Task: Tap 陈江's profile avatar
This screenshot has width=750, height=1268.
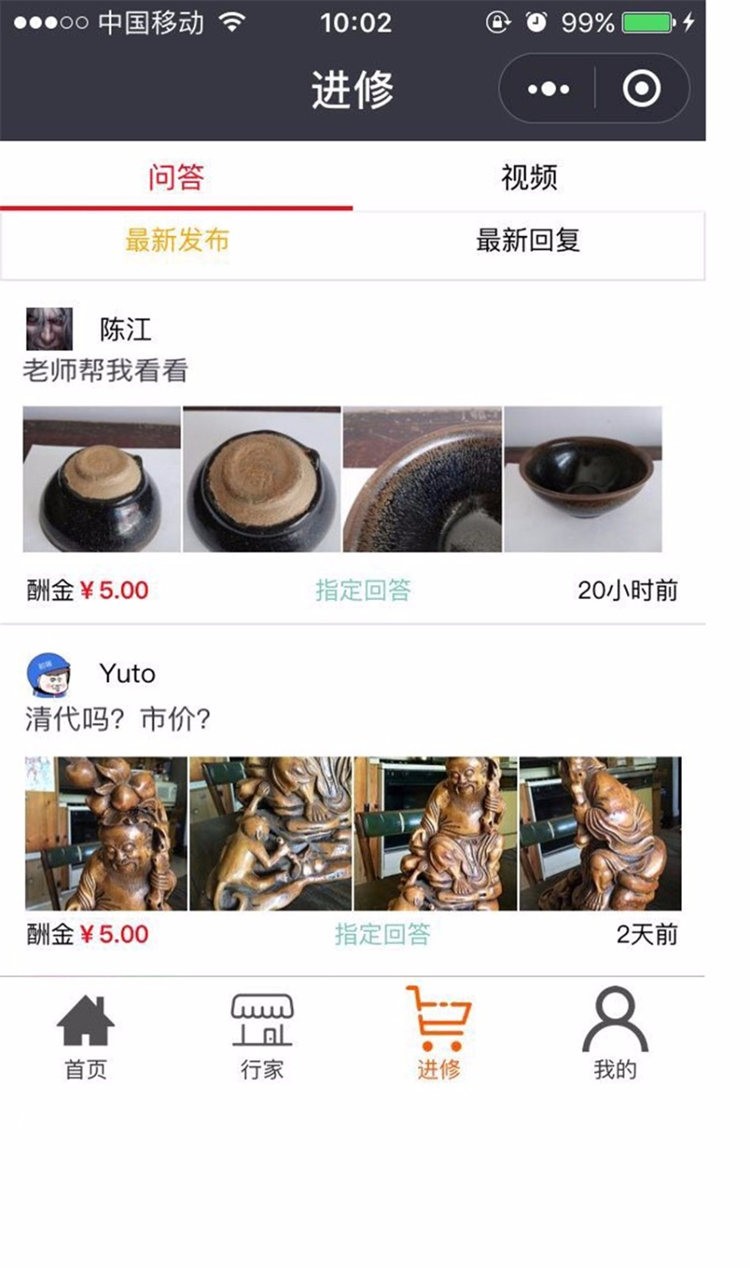Action: (x=49, y=329)
